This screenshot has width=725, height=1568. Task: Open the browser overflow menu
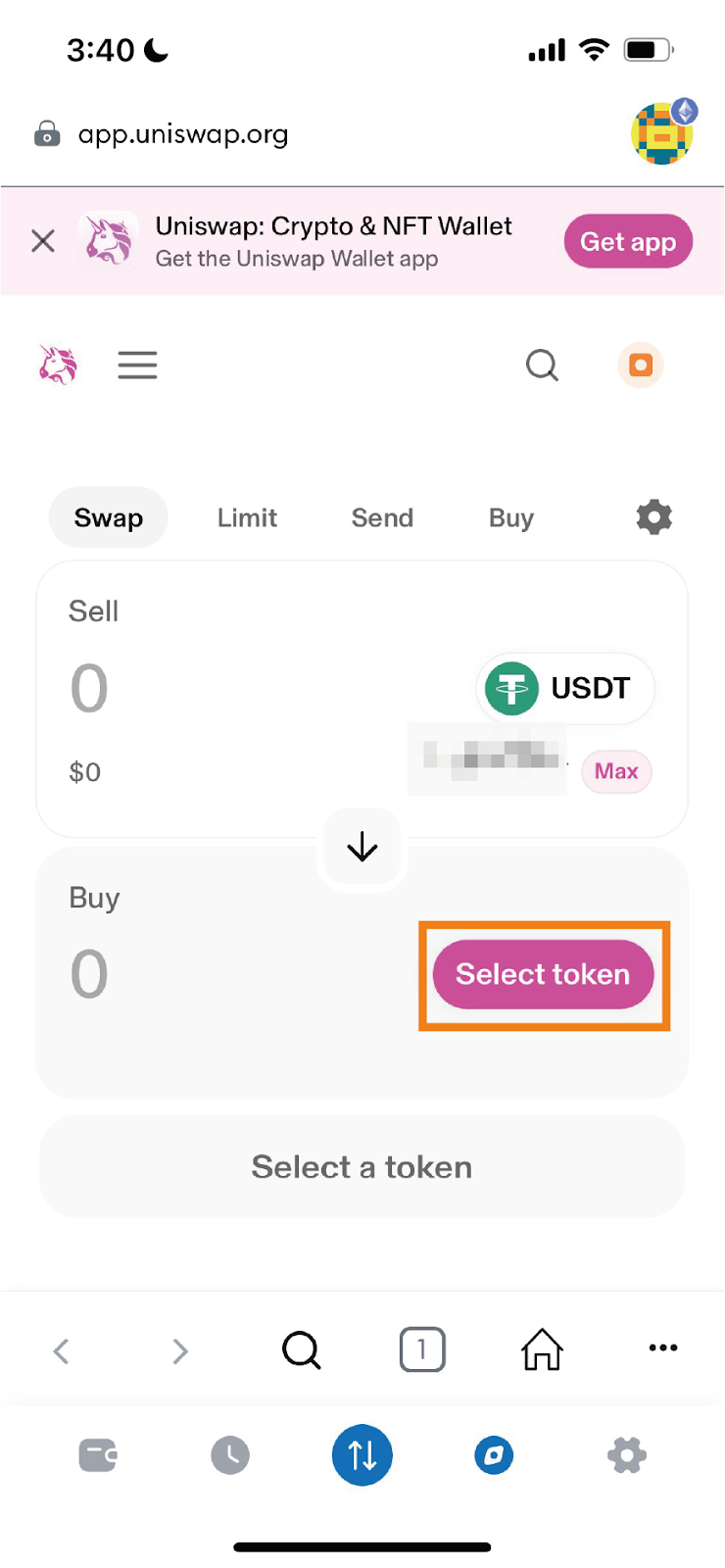(x=663, y=1348)
